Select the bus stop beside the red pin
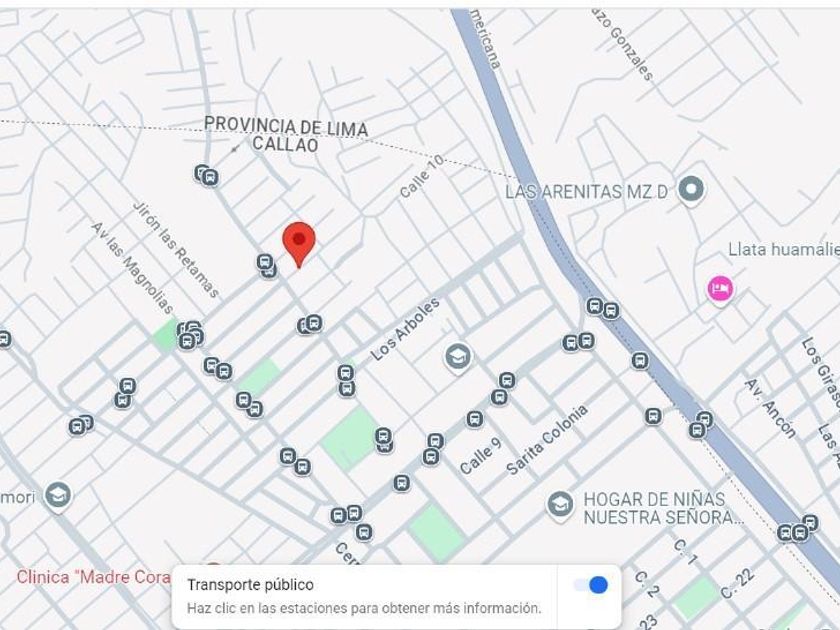This screenshot has height=630, width=840. point(266,264)
